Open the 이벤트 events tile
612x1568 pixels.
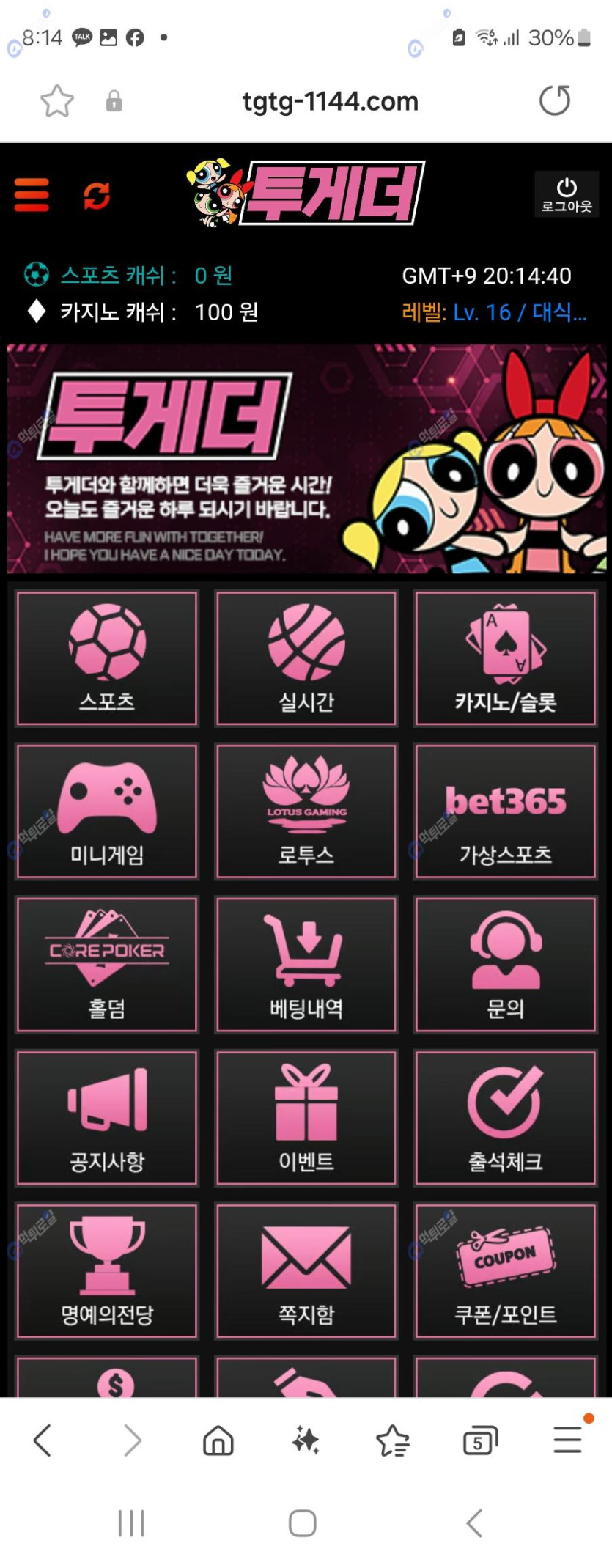click(306, 1118)
